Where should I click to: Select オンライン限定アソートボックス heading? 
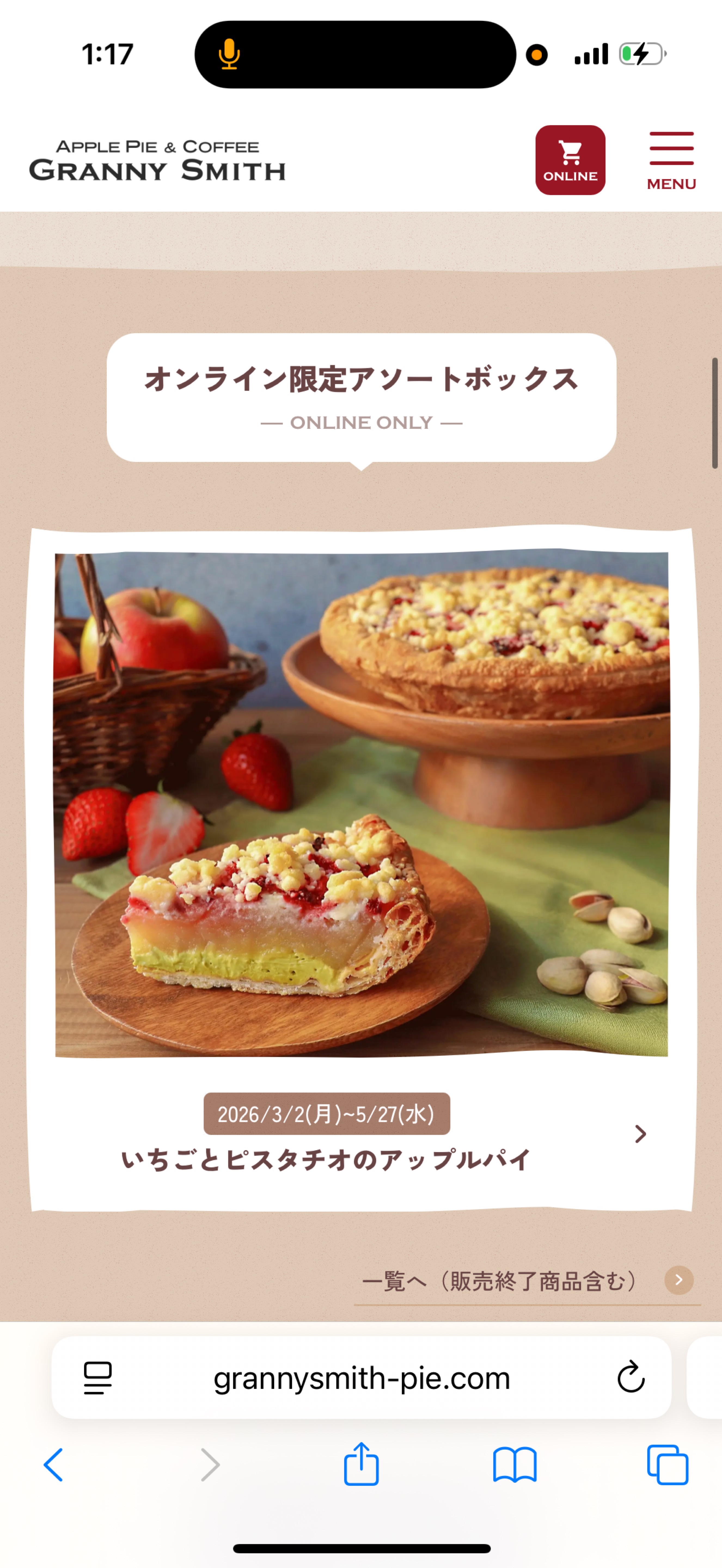362,379
